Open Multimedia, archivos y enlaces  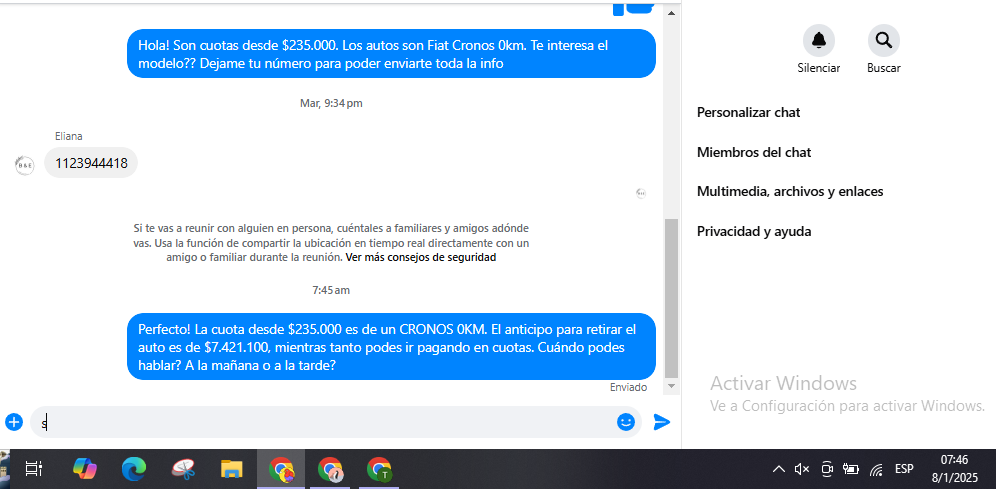coord(789,191)
